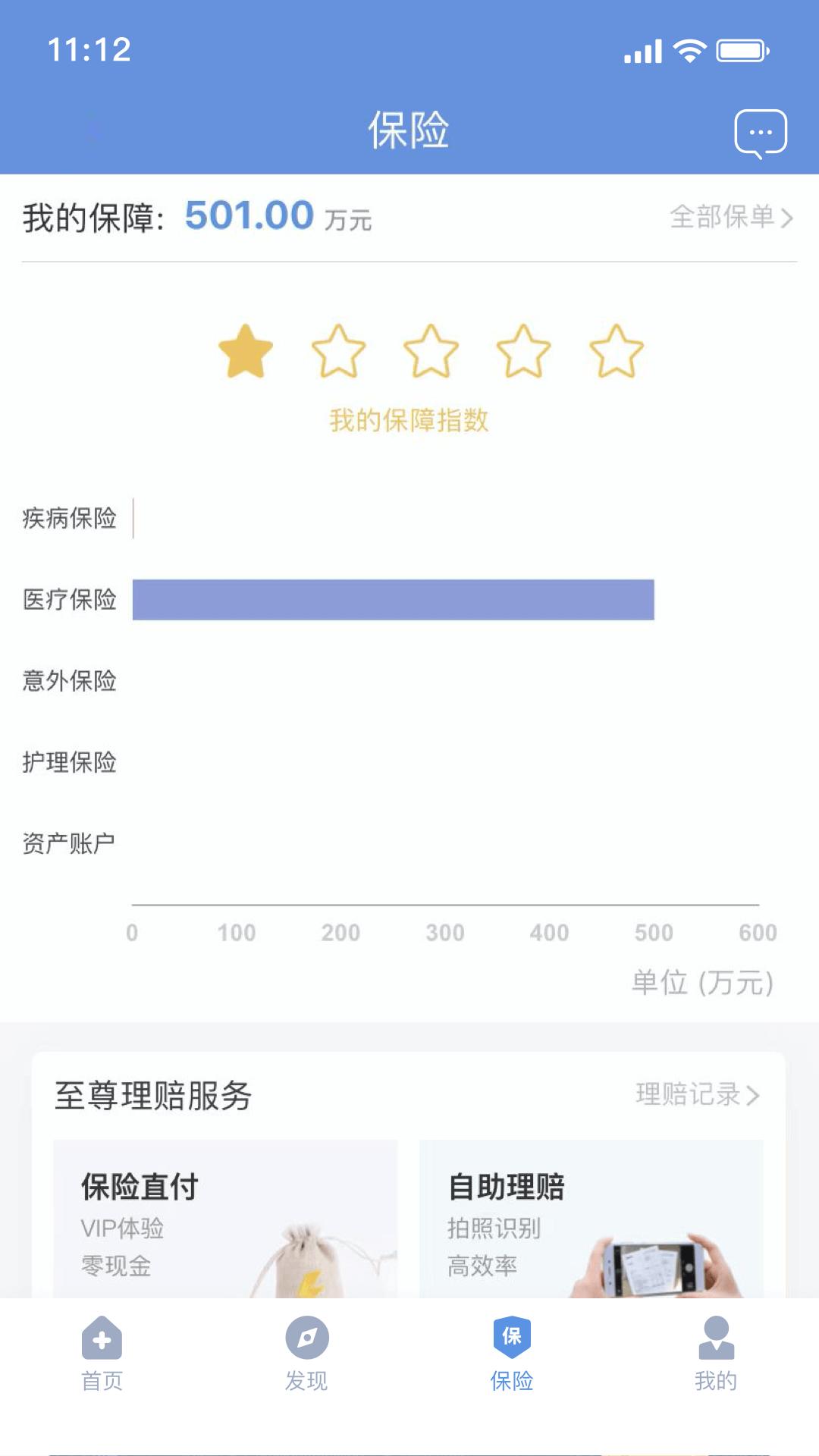
Task: Select the 首页 plus icon in bottom bar
Action: pos(102,1338)
